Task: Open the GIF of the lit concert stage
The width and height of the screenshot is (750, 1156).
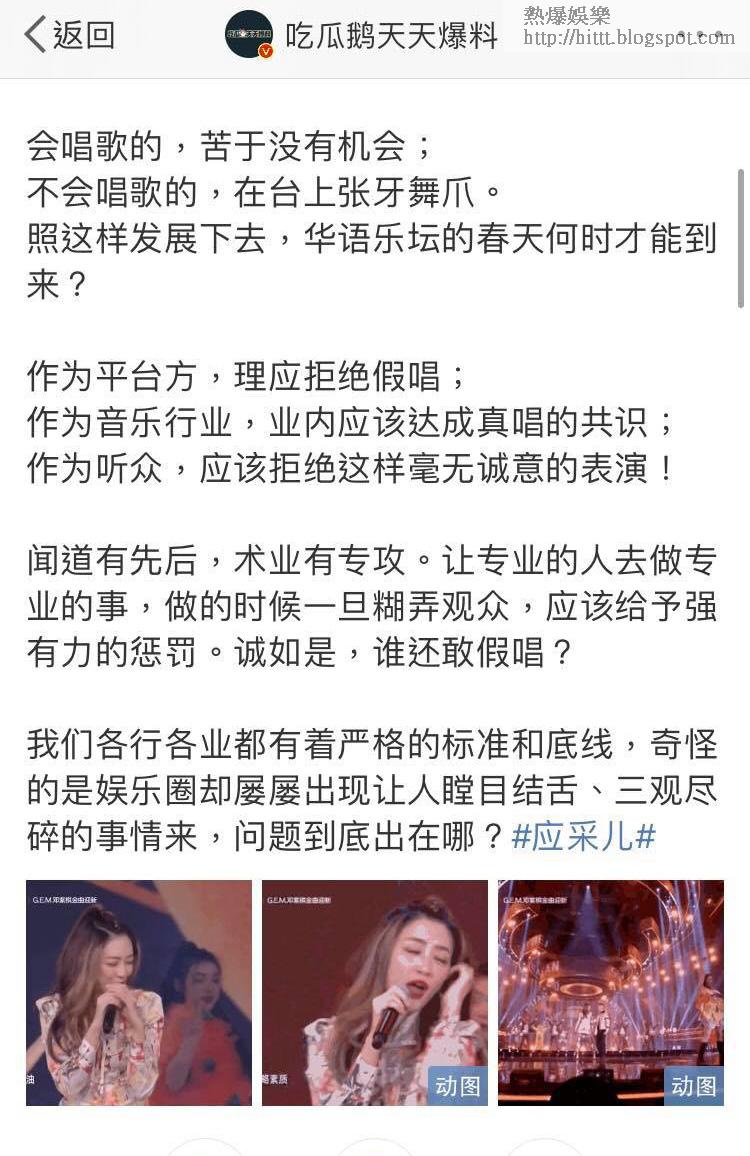Action: [x=611, y=992]
